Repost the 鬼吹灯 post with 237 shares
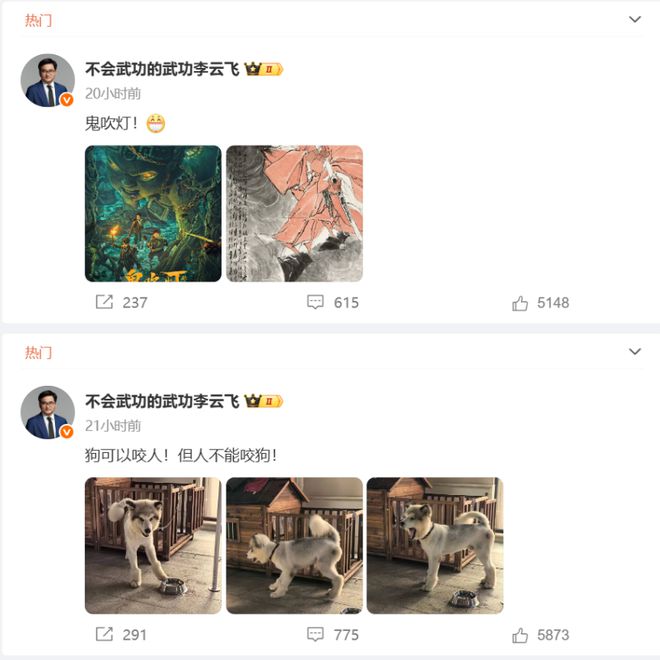The height and width of the screenshot is (660, 660). [x=121, y=302]
